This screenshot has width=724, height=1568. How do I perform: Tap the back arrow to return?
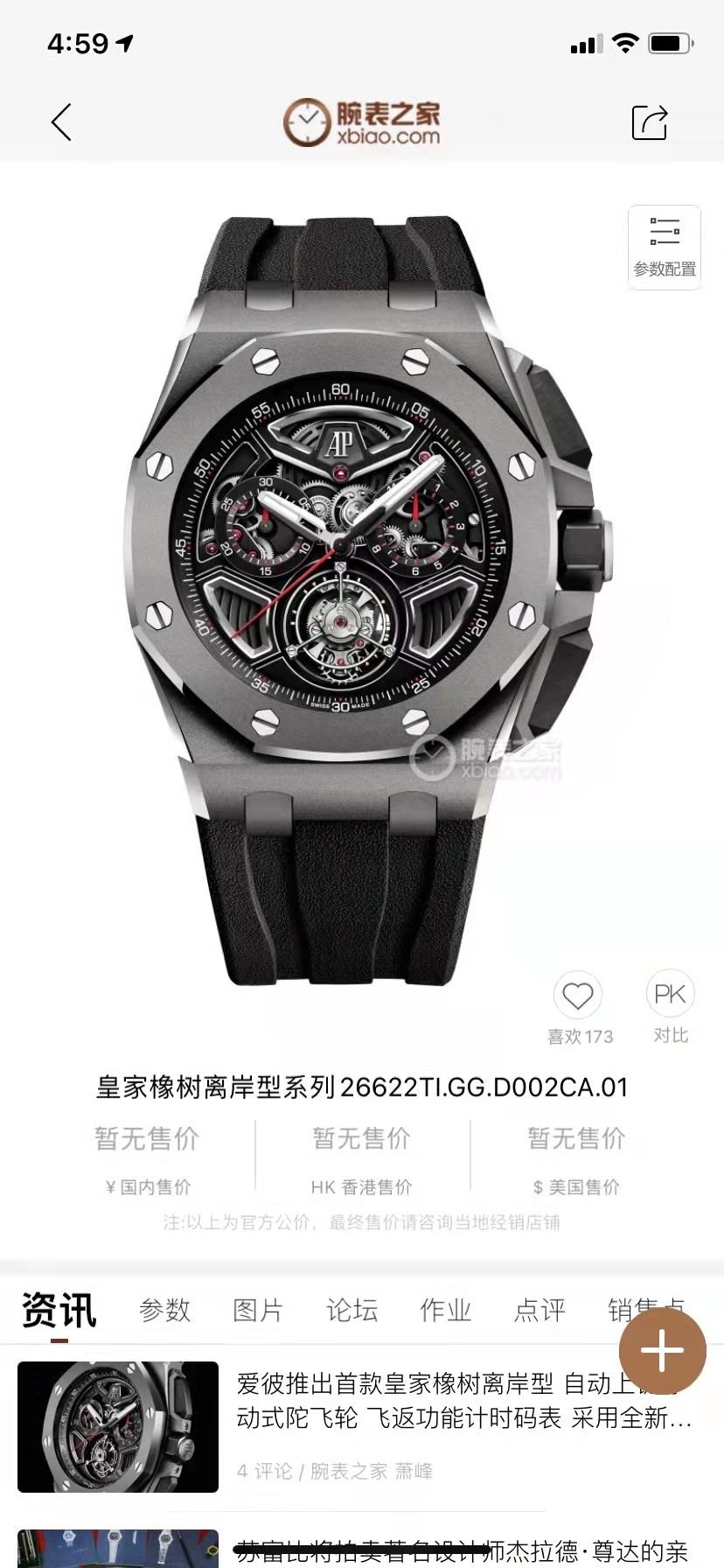coord(59,122)
